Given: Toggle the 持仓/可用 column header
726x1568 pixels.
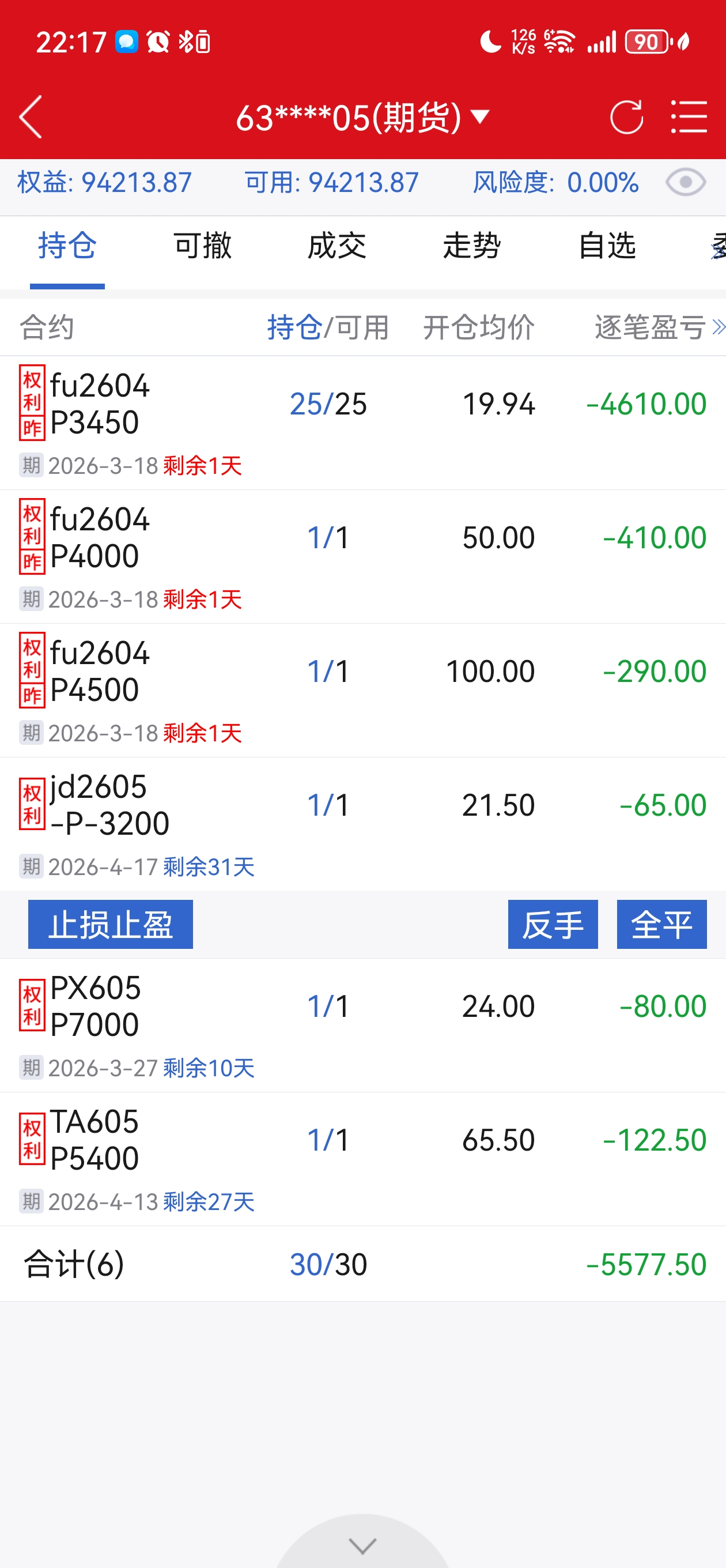Looking at the screenshot, I should [327, 327].
